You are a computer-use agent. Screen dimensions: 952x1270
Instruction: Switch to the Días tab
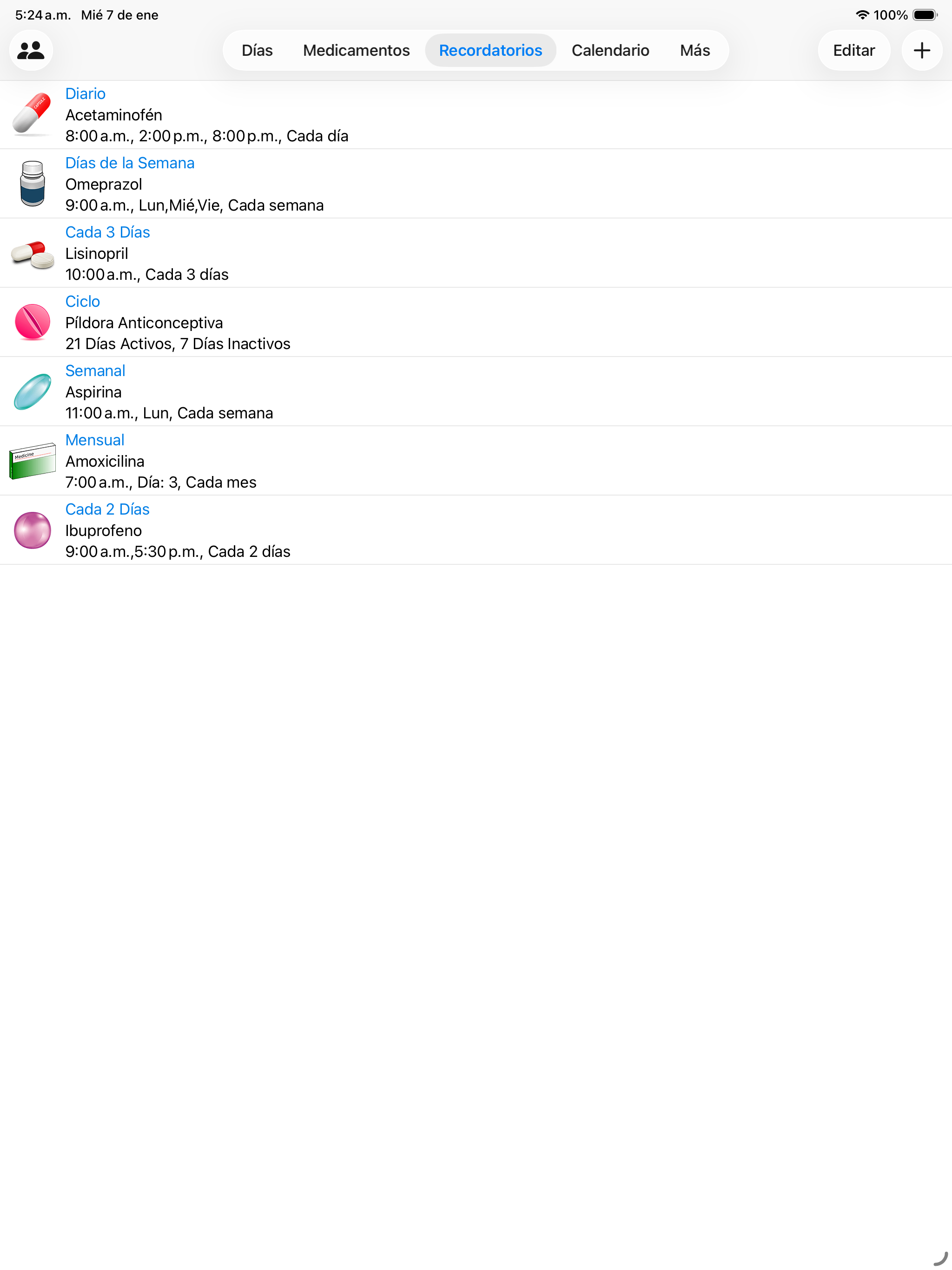click(257, 50)
